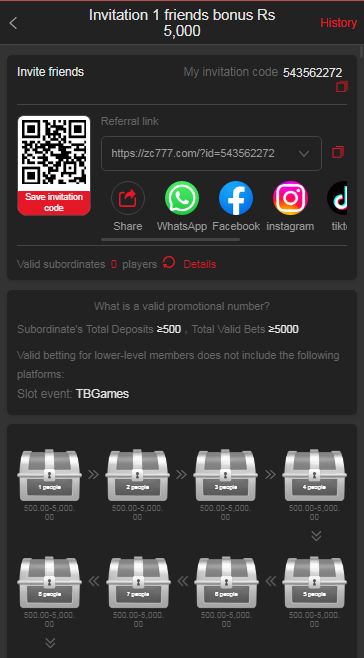Share the link on Facebook
This screenshot has width=364, height=658.
tap(236, 198)
